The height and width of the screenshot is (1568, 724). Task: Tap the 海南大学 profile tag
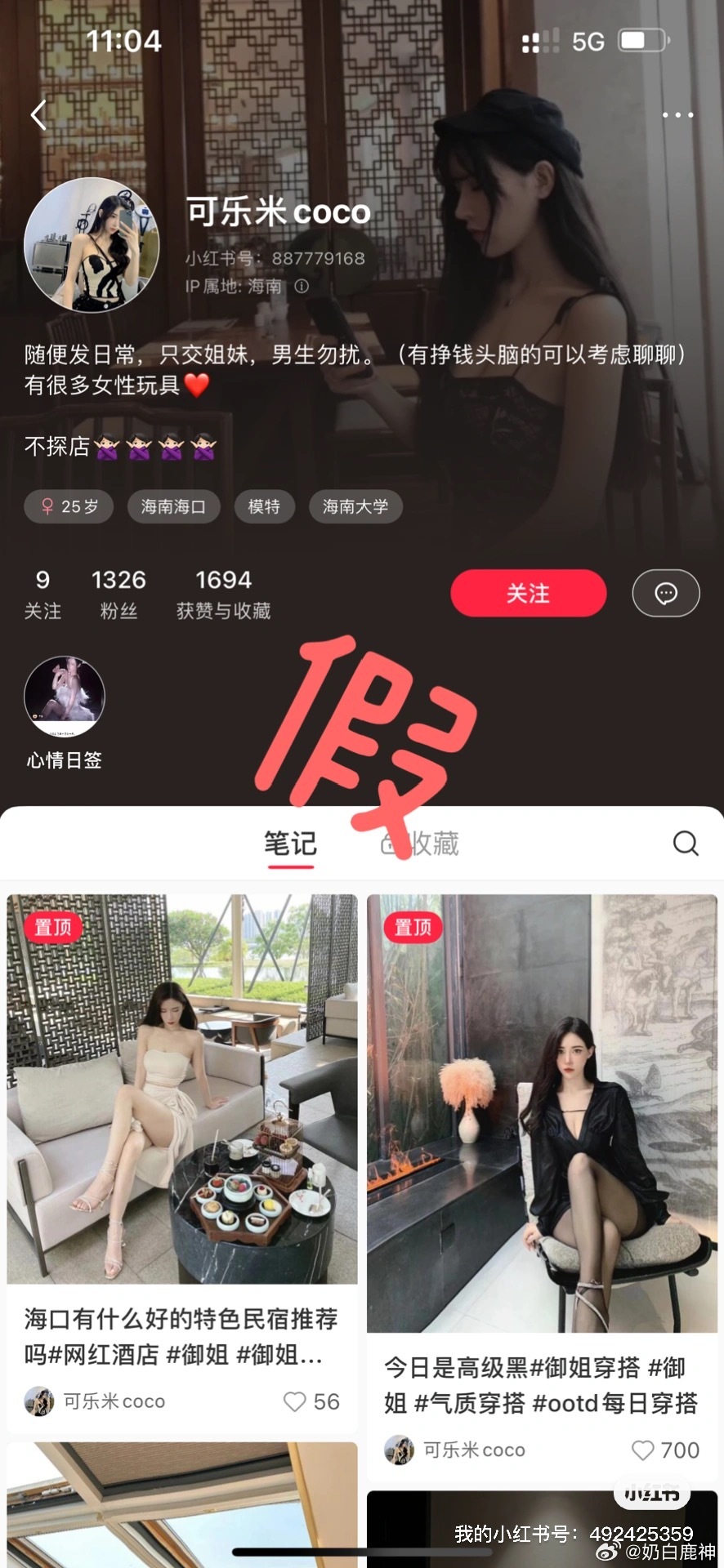pos(355,506)
